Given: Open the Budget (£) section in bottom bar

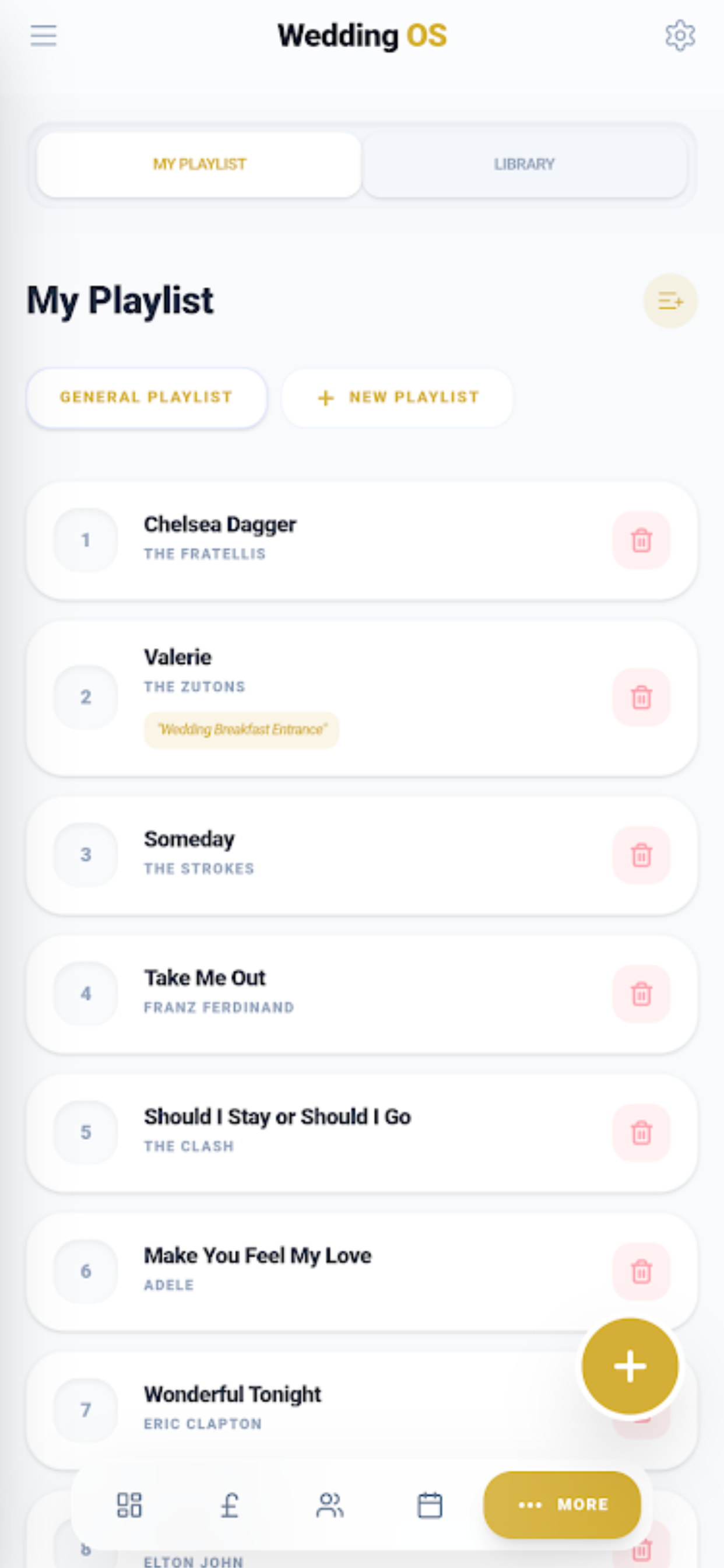Looking at the screenshot, I should (229, 1506).
